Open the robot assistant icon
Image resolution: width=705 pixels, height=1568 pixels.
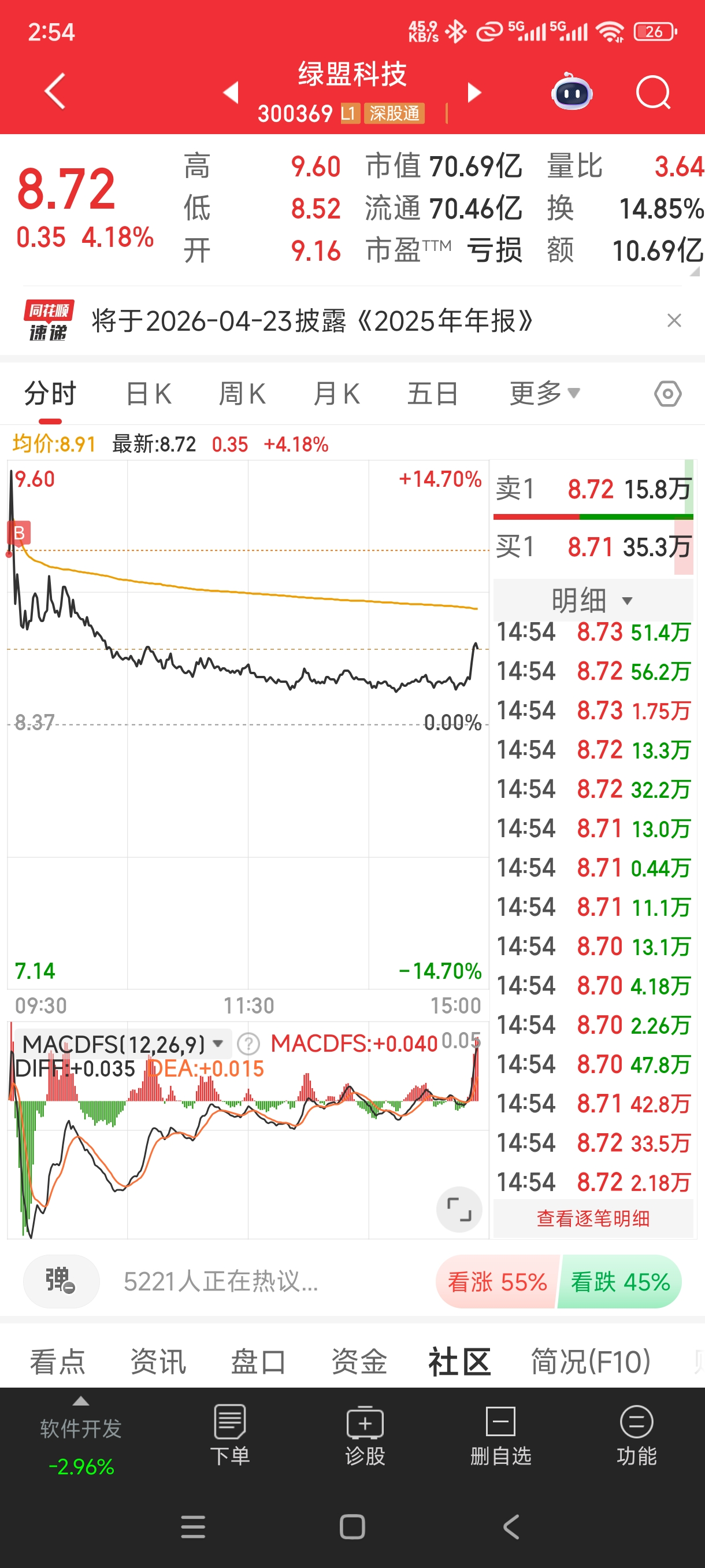tap(571, 93)
